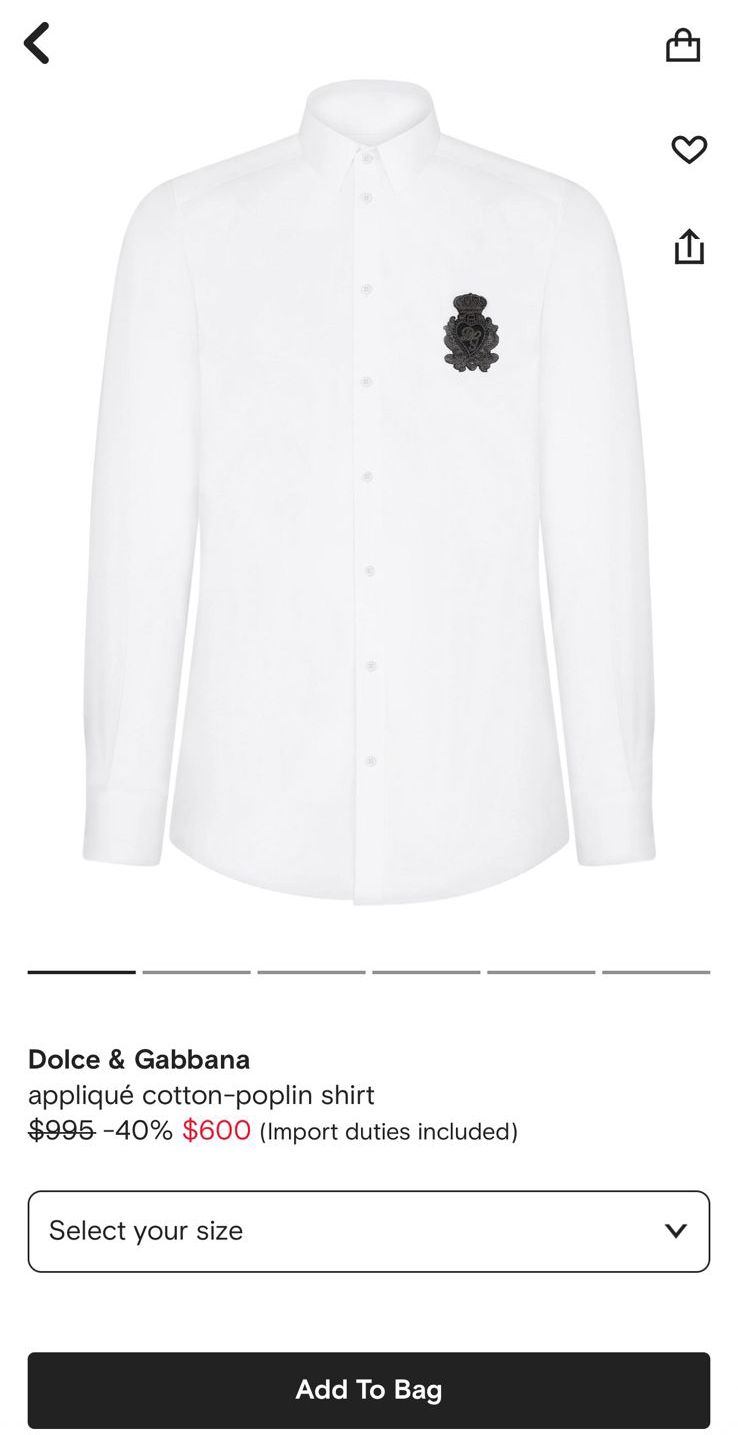Open the shopping bag
Viewport: 738px width, 1435px height.
[x=683, y=45]
